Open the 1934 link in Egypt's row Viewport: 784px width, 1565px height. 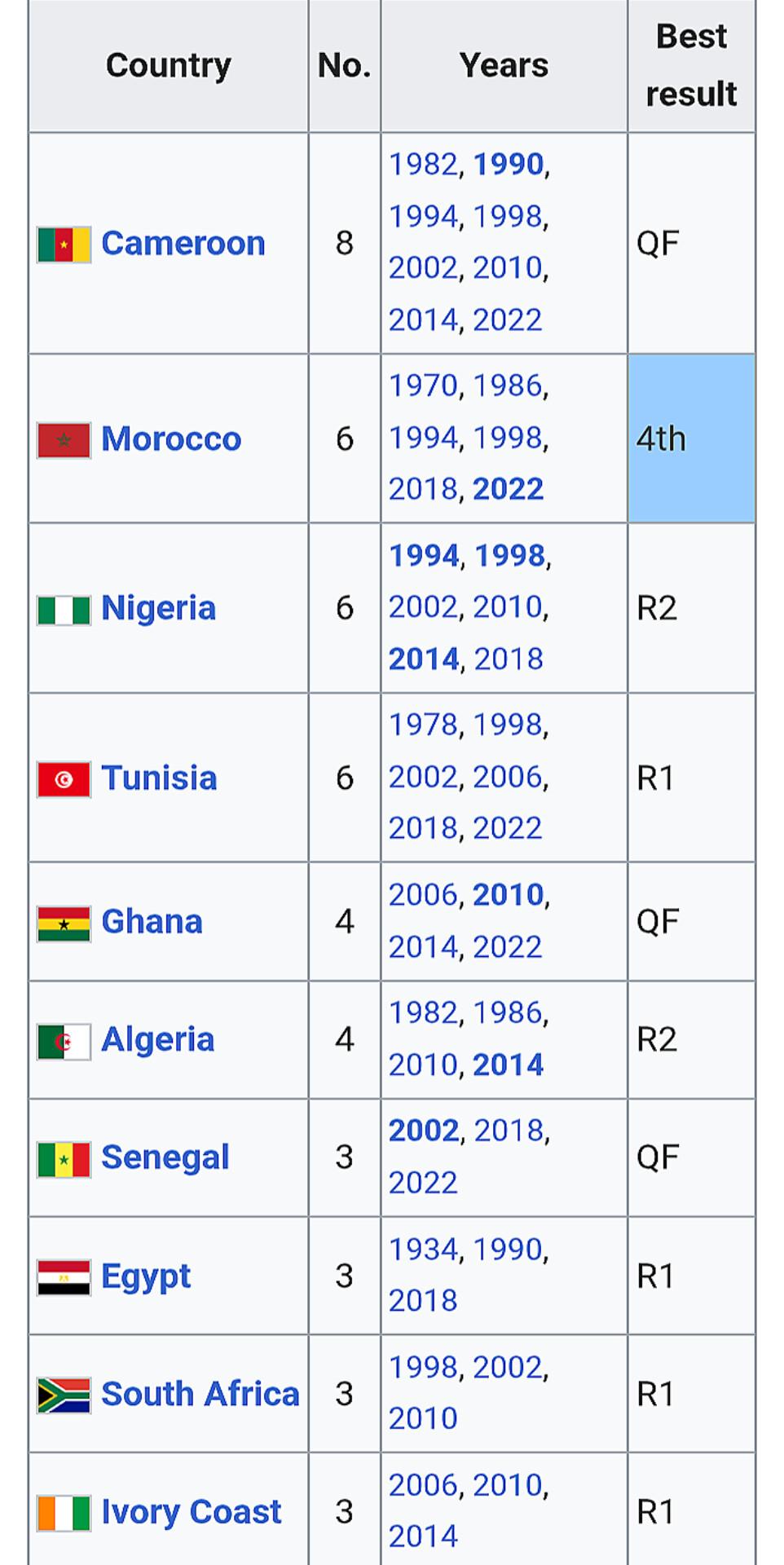coord(423,1250)
